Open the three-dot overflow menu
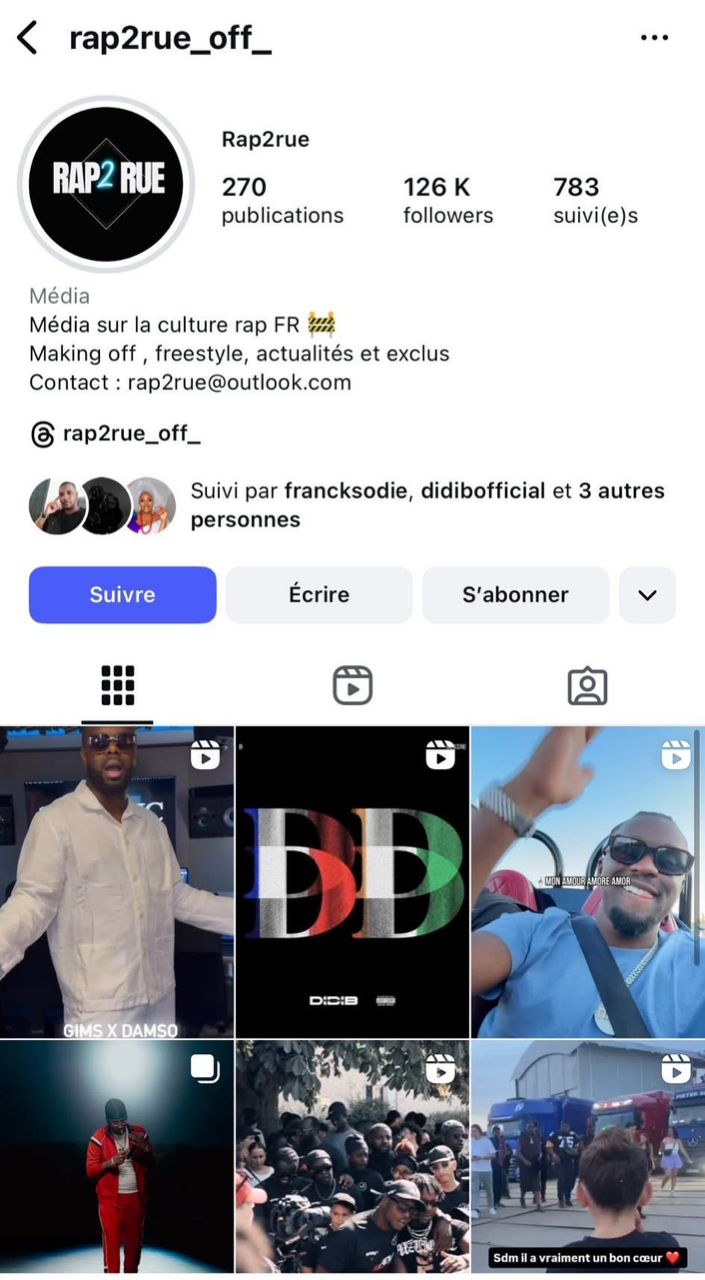 654,38
